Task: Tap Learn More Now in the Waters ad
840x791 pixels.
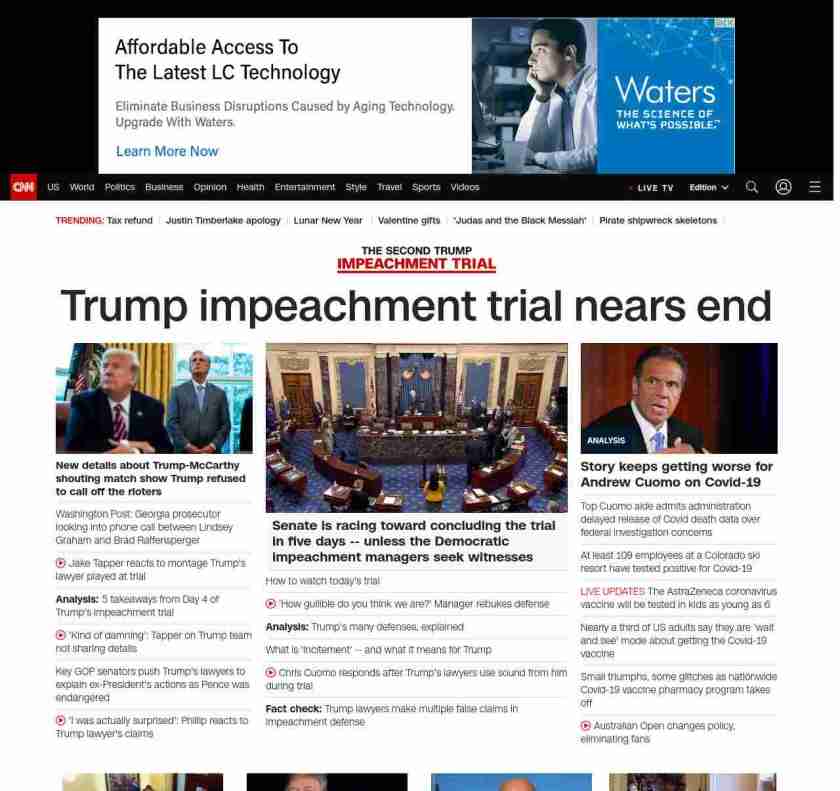Action: [167, 151]
